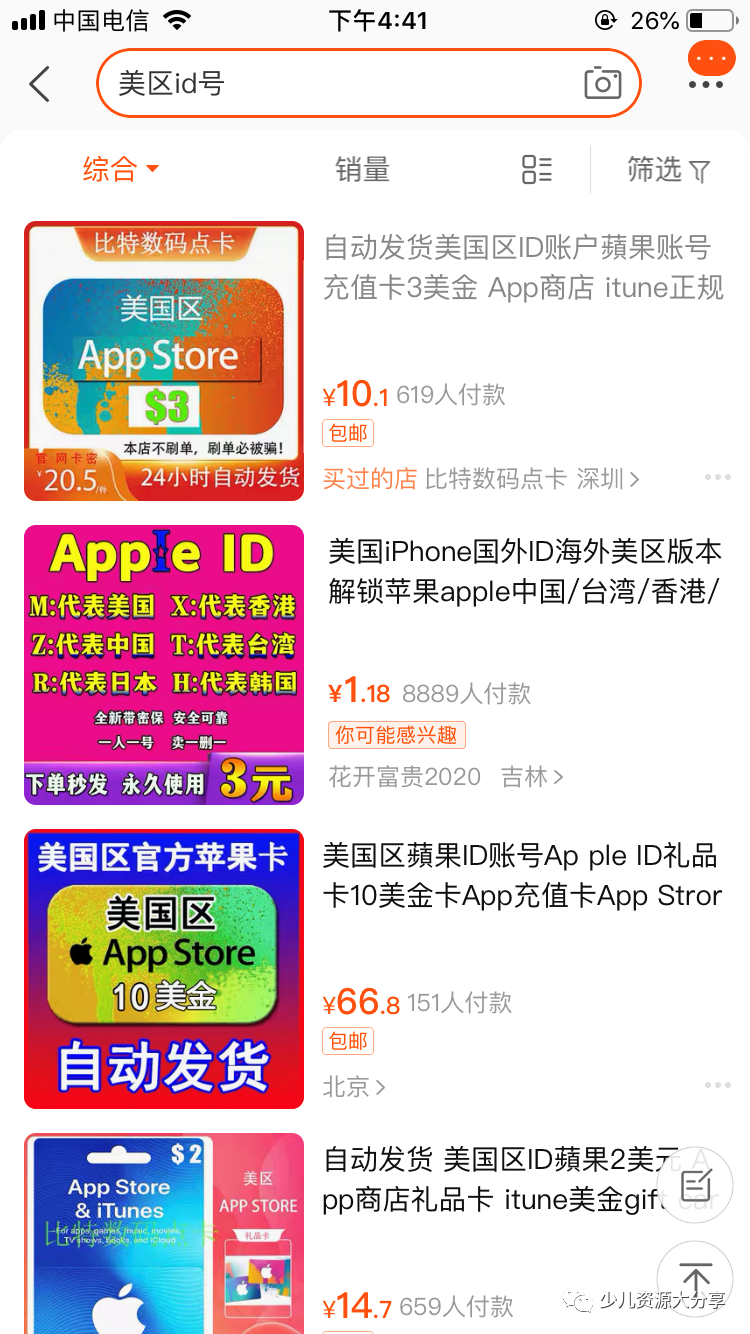
Task: Open the 美国区 App Store $3 card listing
Action: point(164,361)
